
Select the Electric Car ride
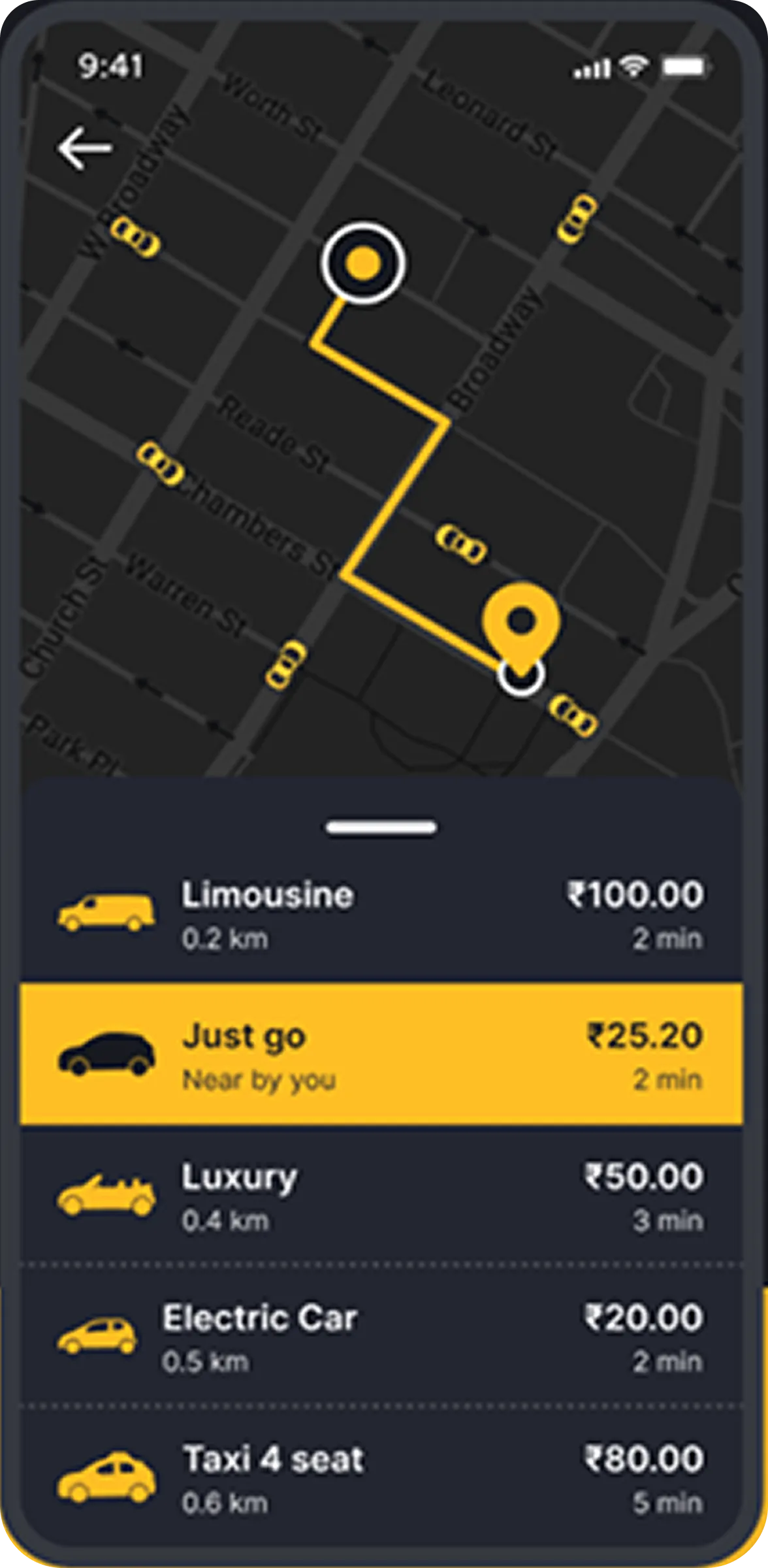[x=381, y=1337]
